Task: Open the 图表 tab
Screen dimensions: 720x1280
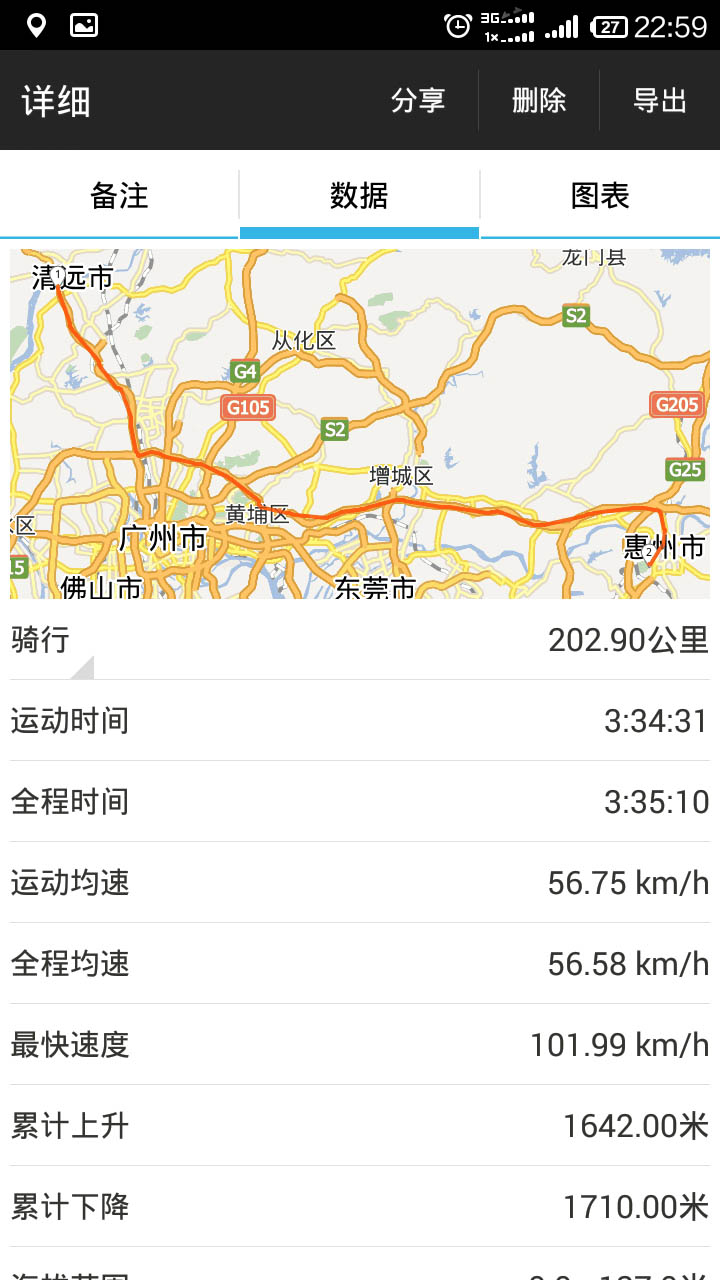Action: [600, 196]
